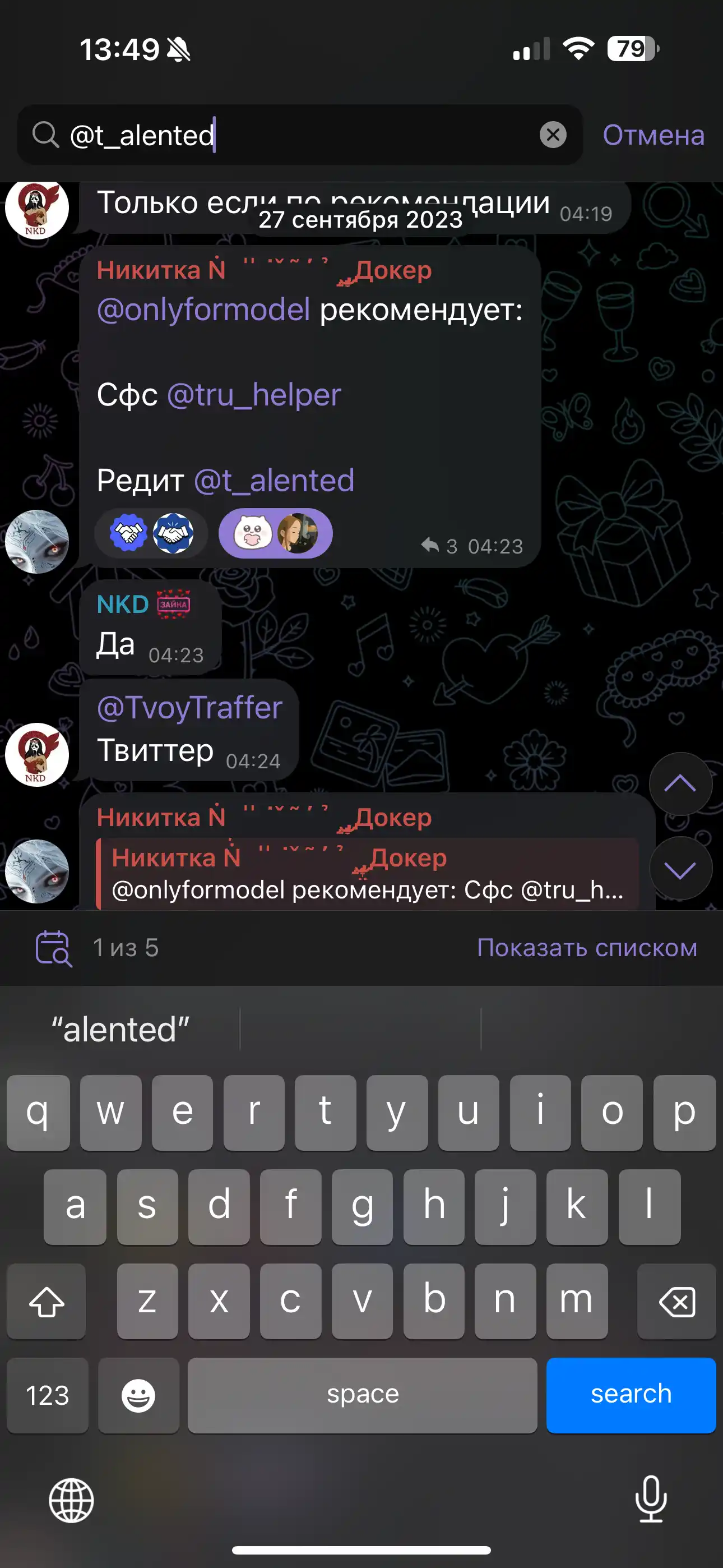Tap the handshake reaction on message
The image size is (723, 1568).
[151, 533]
